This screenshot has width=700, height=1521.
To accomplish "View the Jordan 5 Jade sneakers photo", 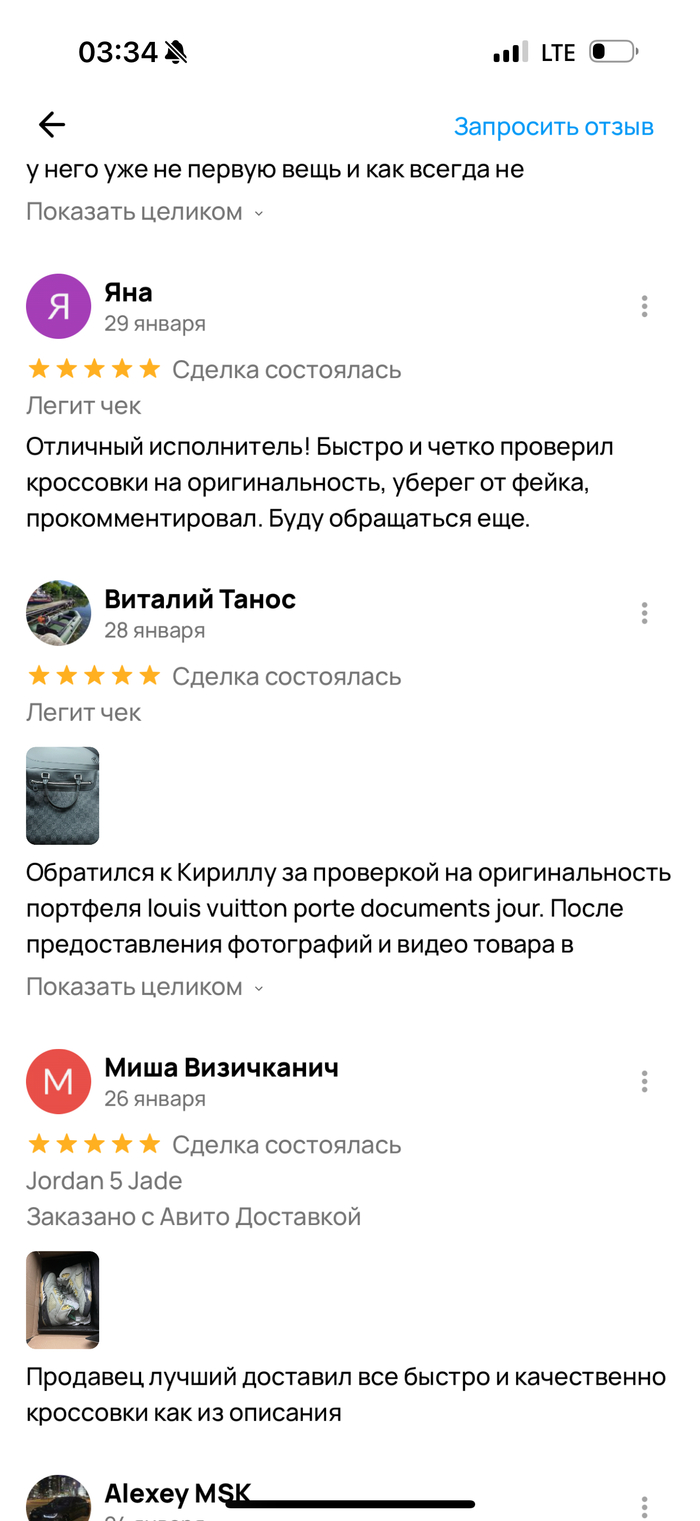I will 62,1300.
